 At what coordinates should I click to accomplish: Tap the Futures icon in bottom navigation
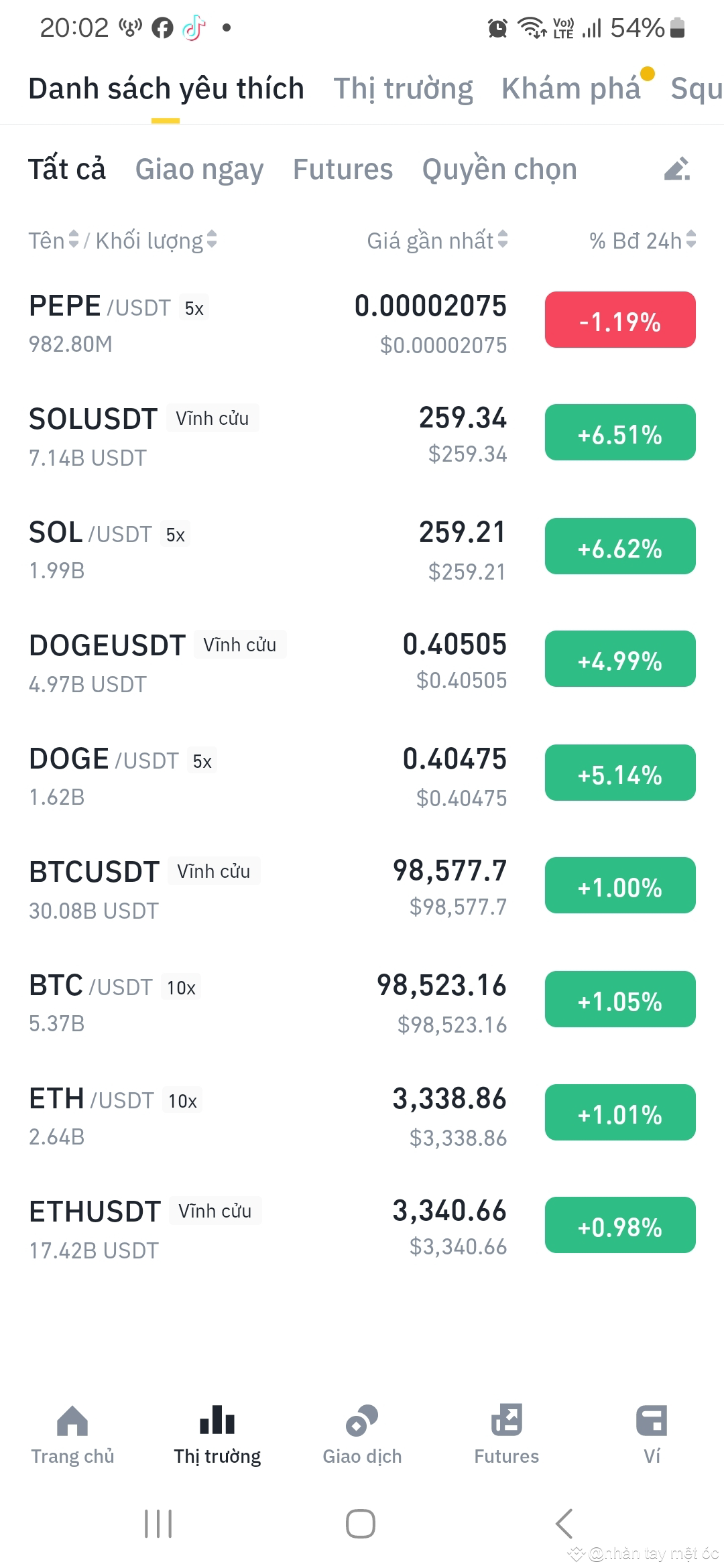pos(506,1427)
